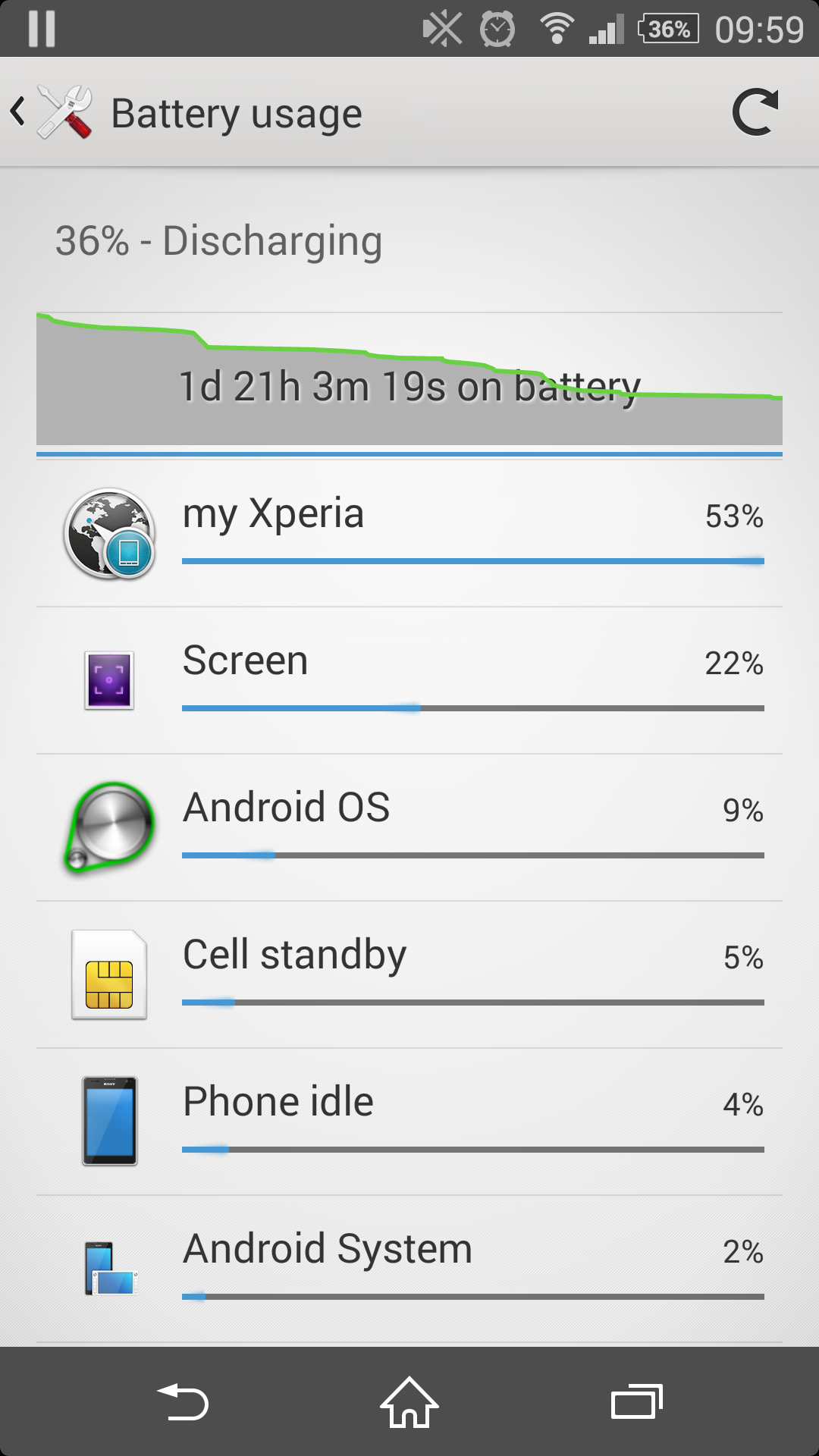The image size is (819, 1456).
Task: View Android System usage details
Action: (x=409, y=1269)
